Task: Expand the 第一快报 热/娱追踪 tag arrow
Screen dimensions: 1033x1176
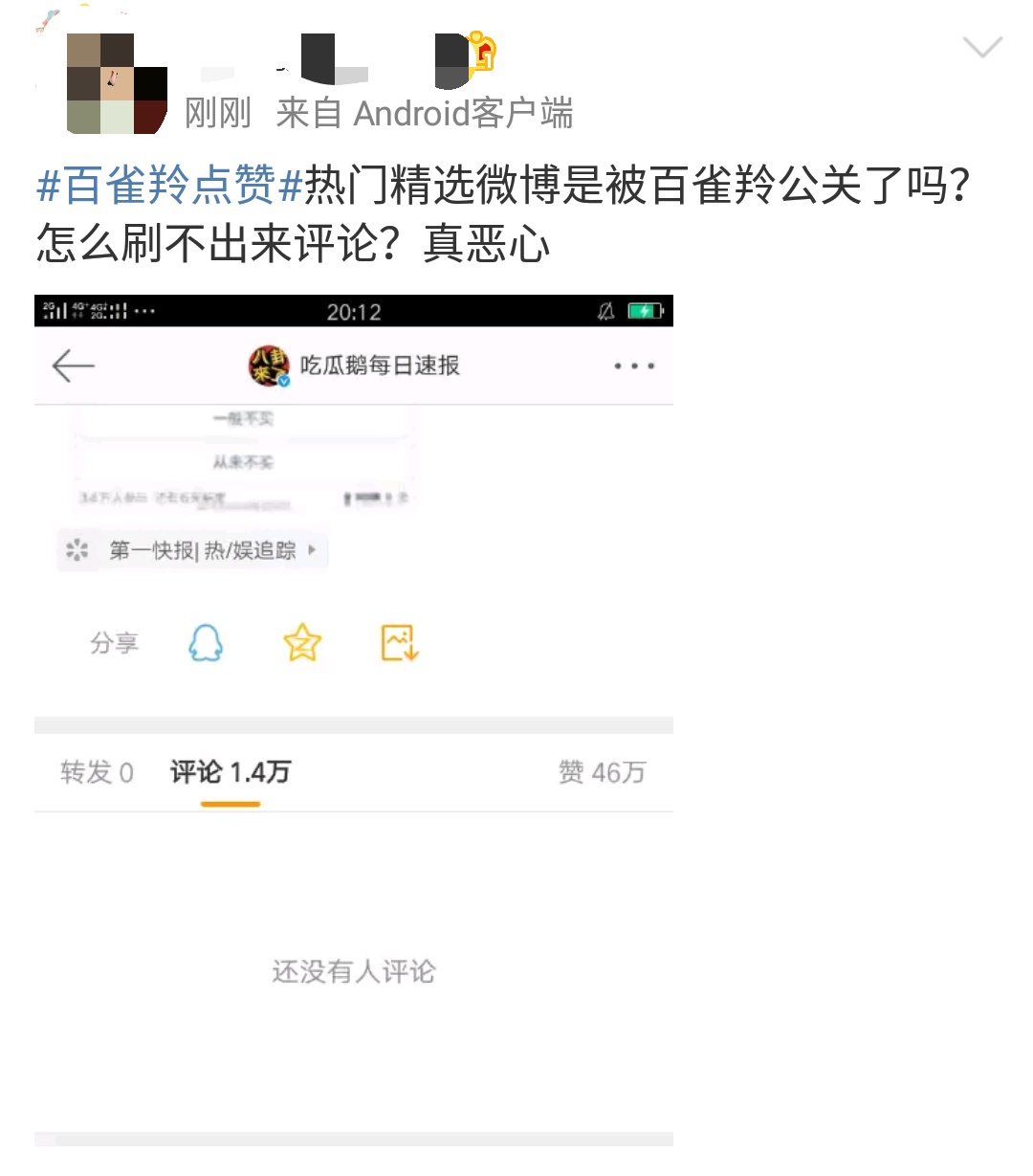Action: click(310, 550)
